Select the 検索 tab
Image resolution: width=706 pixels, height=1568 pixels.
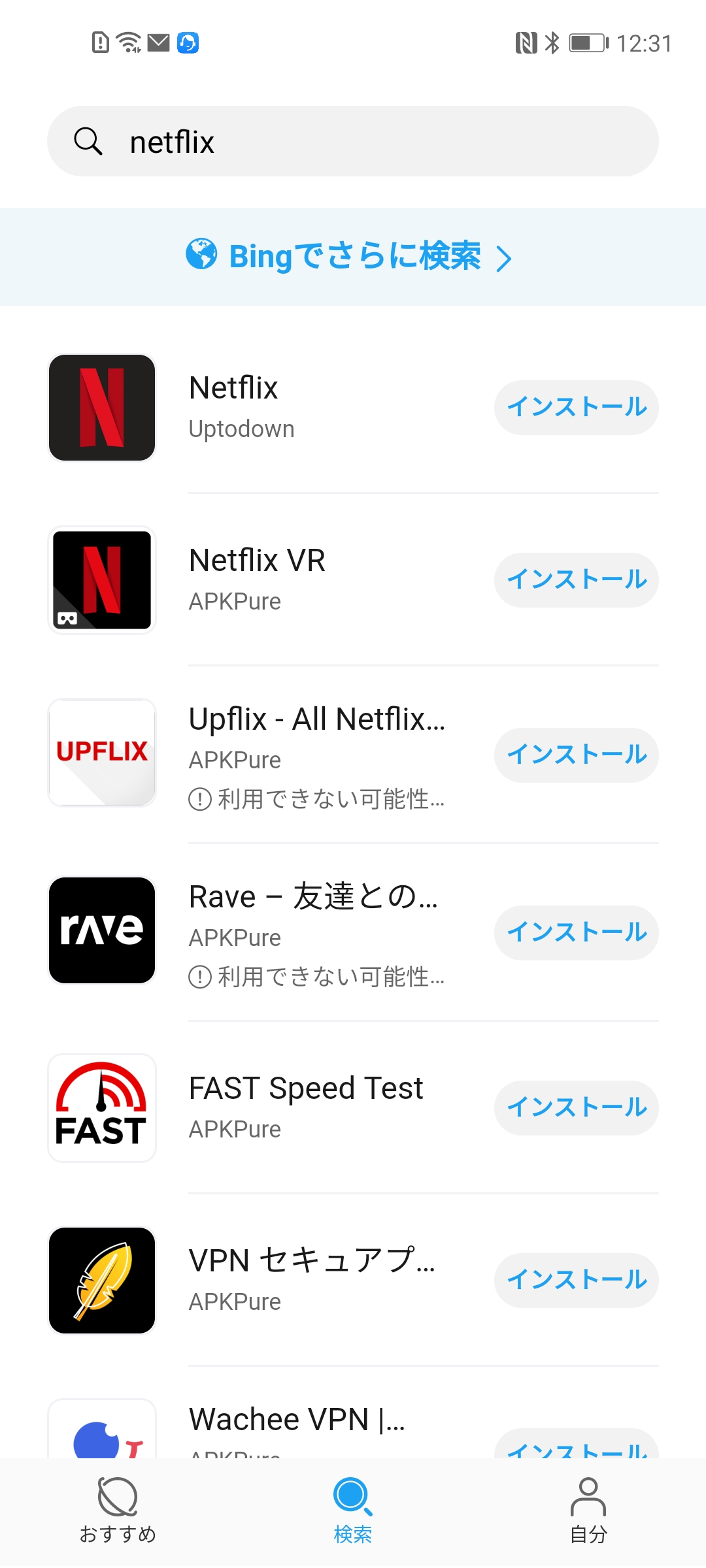point(353,1511)
